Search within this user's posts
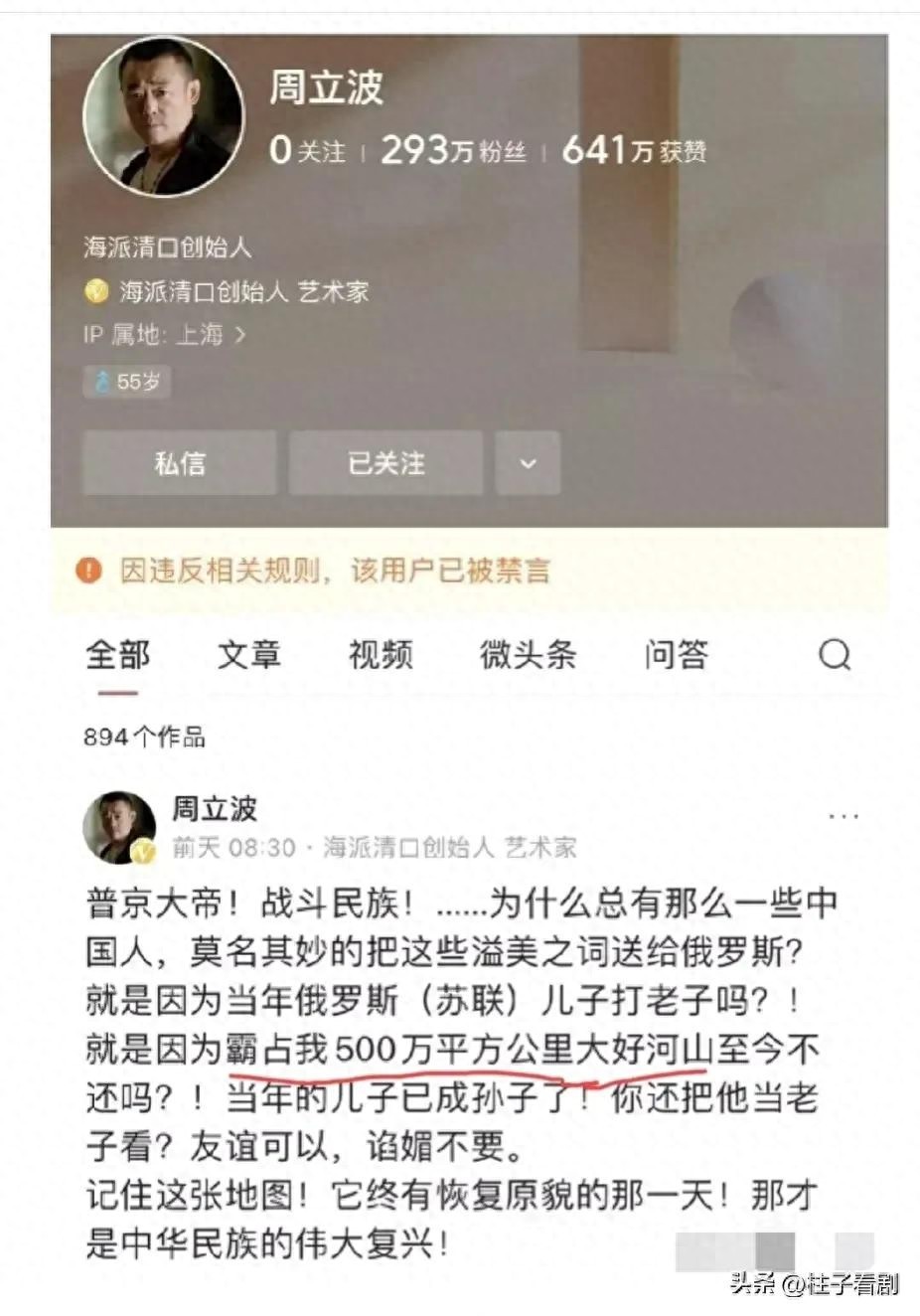920x1316 pixels. 834,654
